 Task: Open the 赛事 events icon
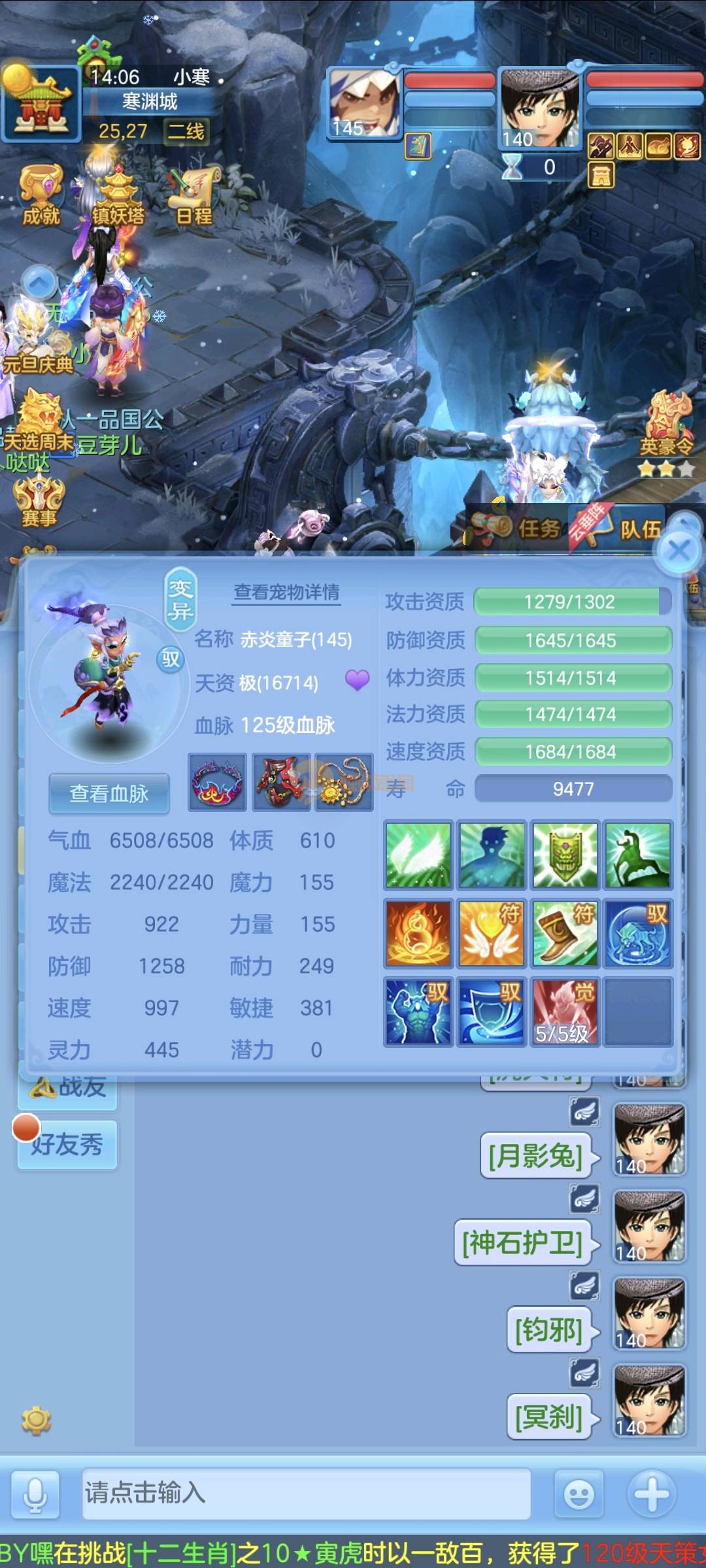(x=39, y=502)
